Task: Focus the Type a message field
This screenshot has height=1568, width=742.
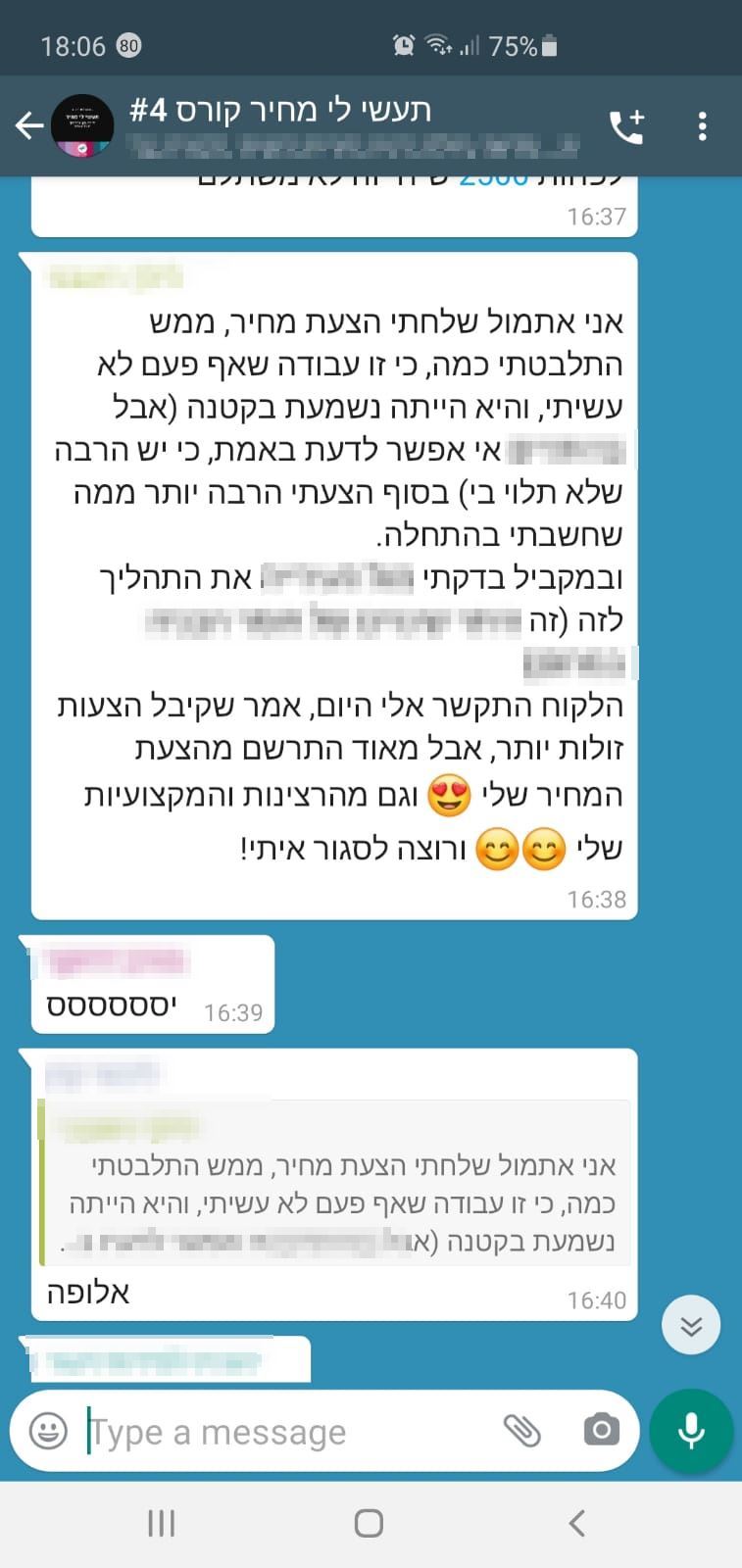Action: point(284,1432)
